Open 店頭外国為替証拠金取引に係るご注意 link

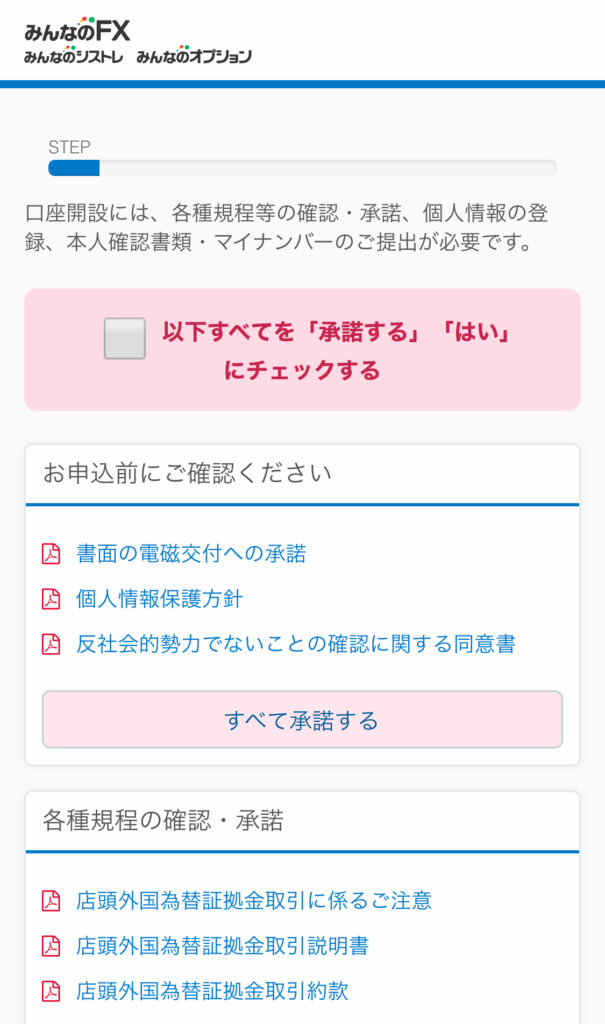254,901
